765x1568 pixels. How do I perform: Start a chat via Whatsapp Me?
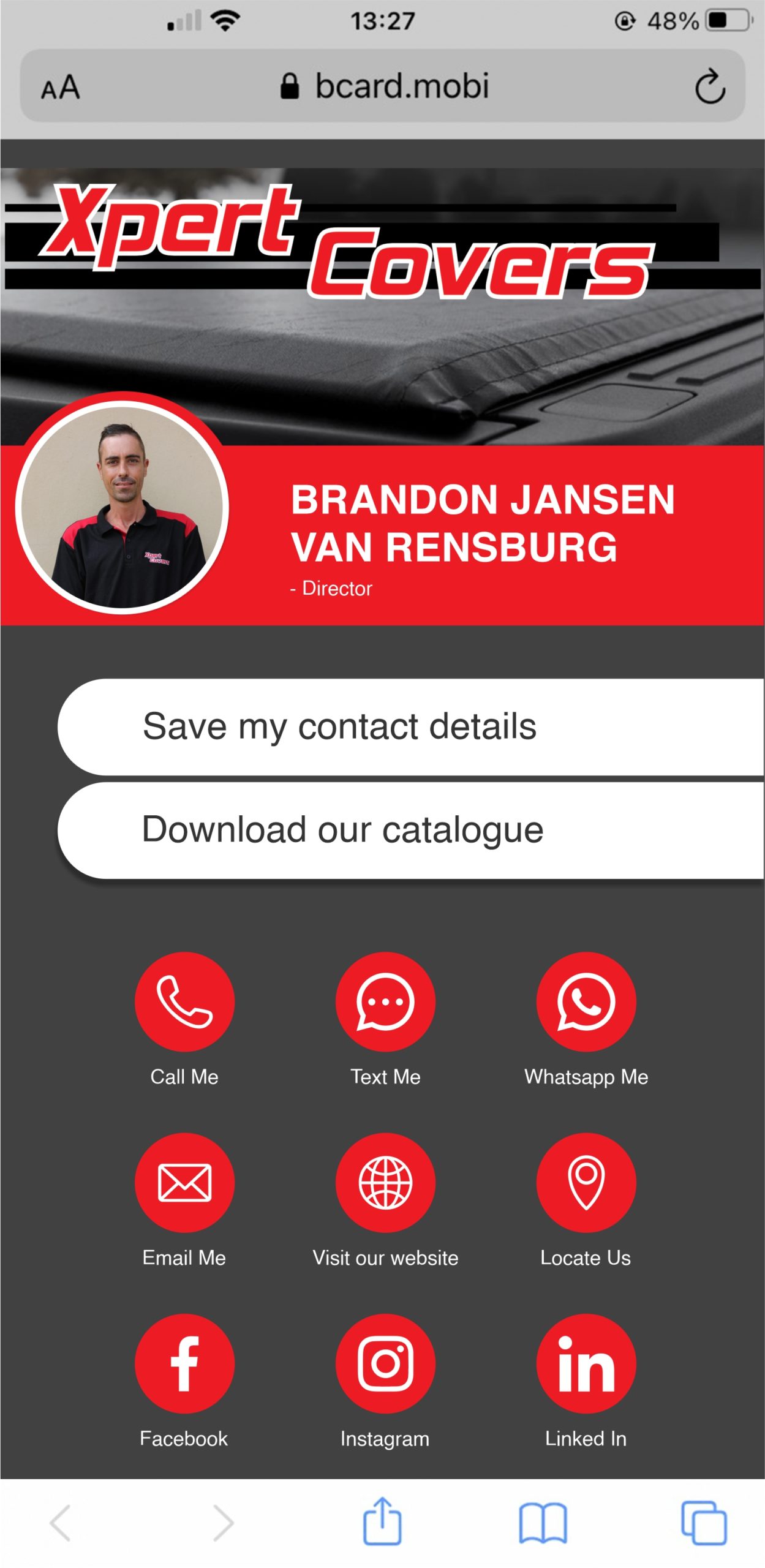tap(586, 1001)
